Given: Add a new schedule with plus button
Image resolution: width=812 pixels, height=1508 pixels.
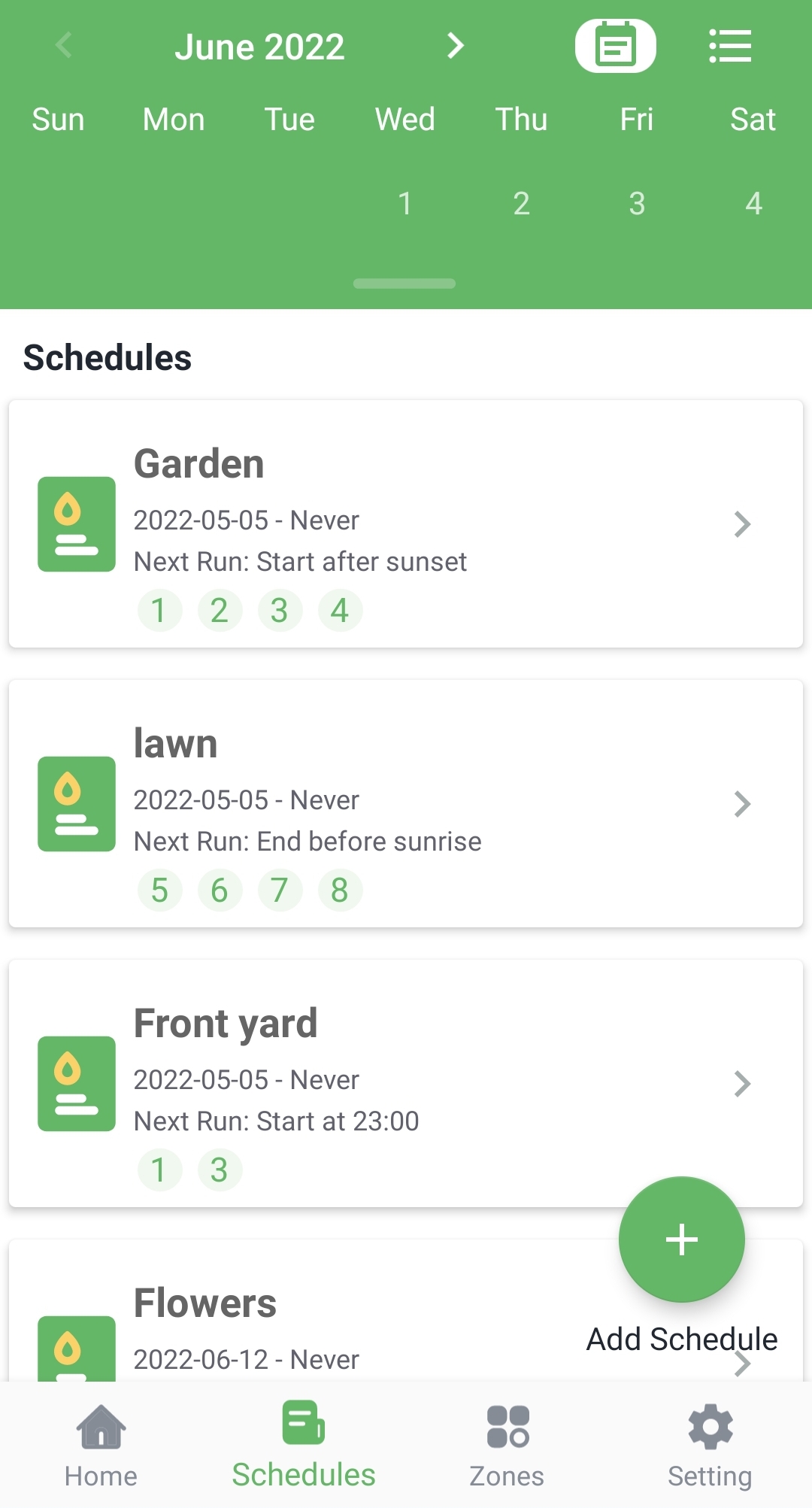Looking at the screenshot, I should (x=682, y=1239).
